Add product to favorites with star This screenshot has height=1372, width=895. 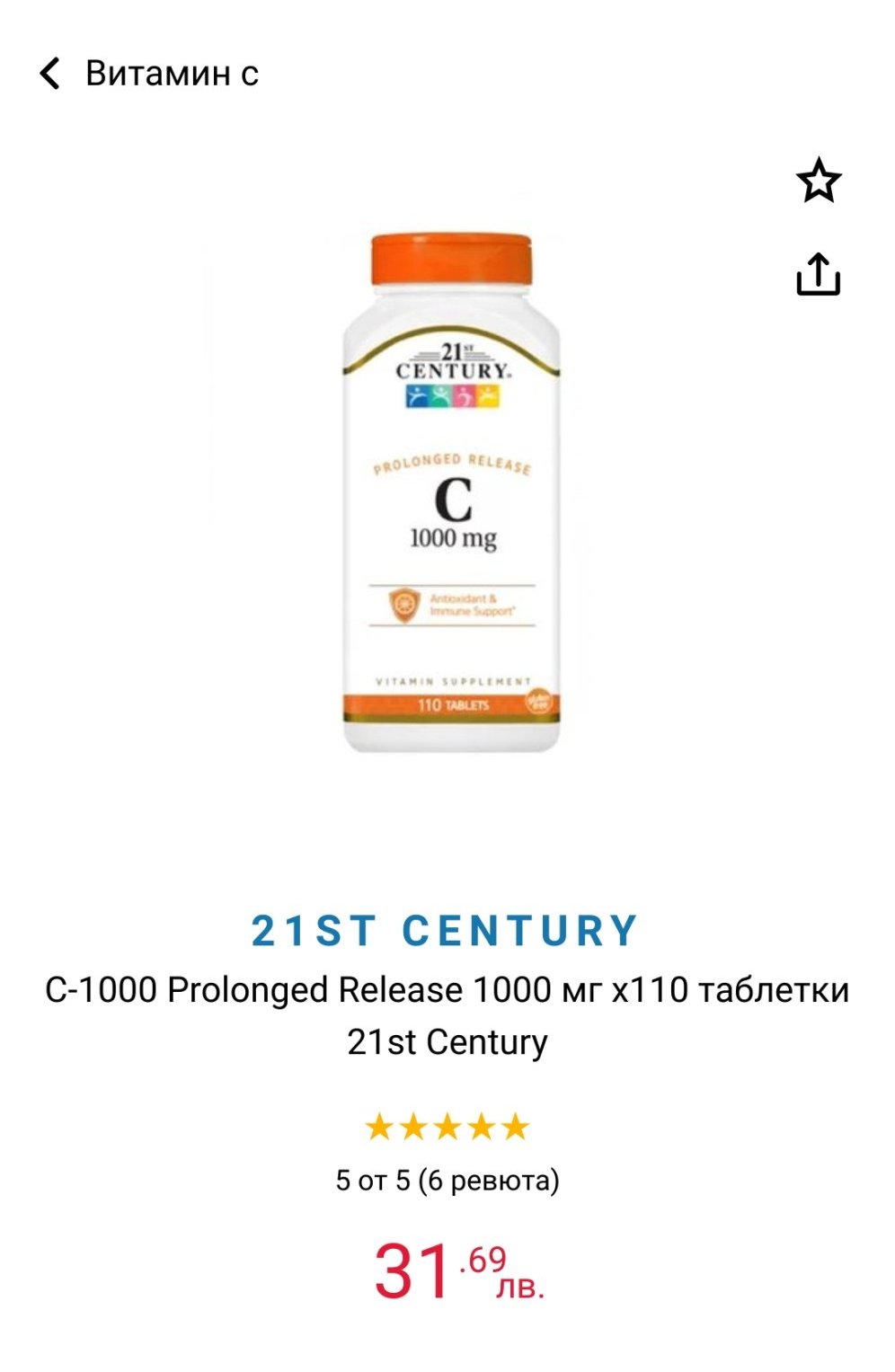coord(818,181)
